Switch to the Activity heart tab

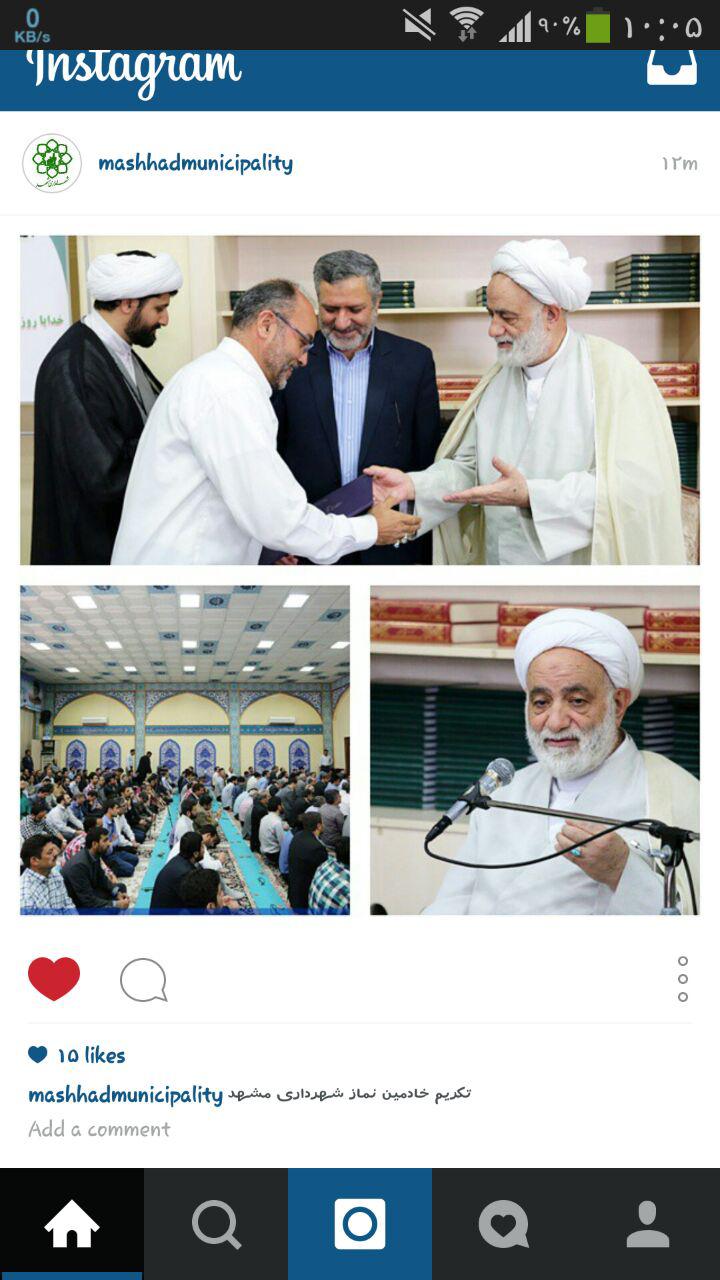pos(504,1224)
